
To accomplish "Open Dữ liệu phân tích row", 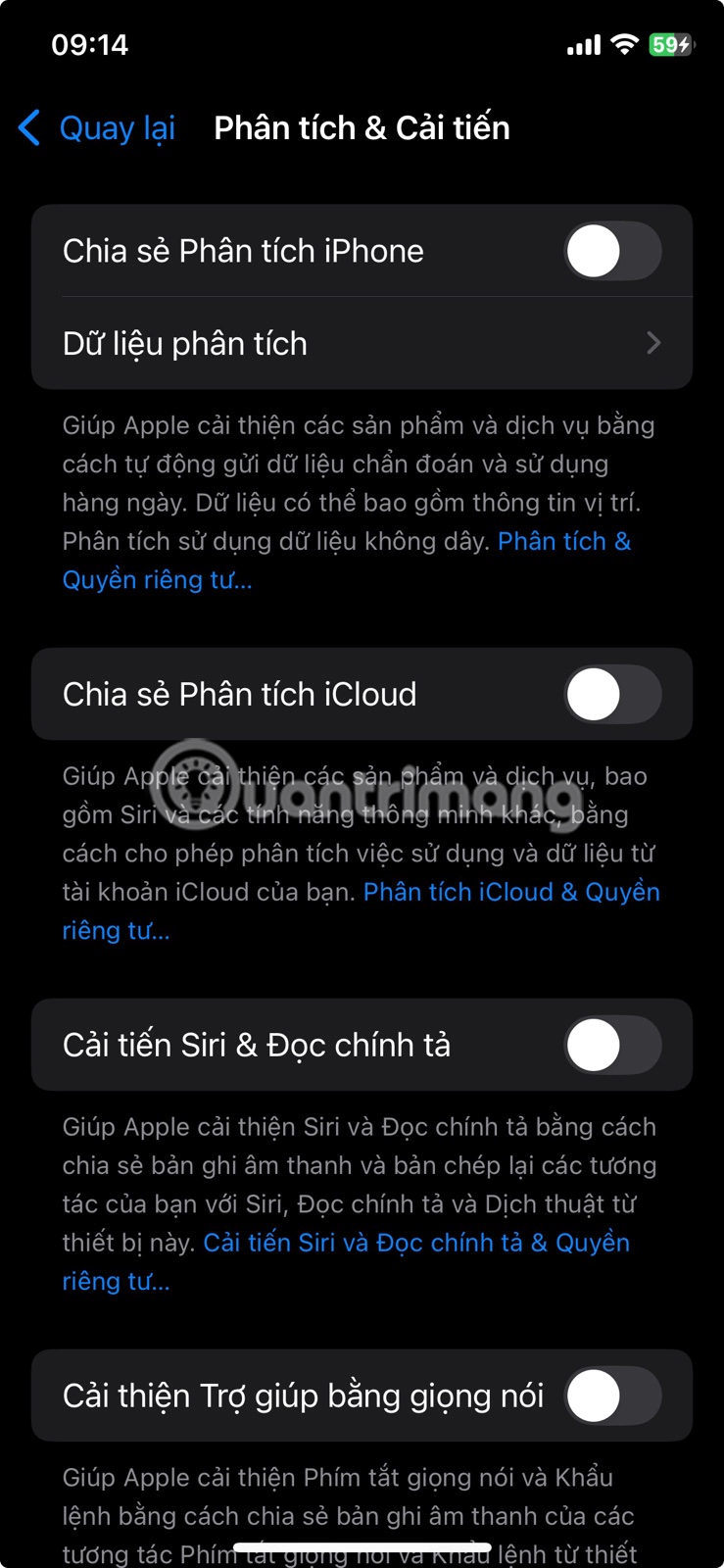I will [362, 344].
